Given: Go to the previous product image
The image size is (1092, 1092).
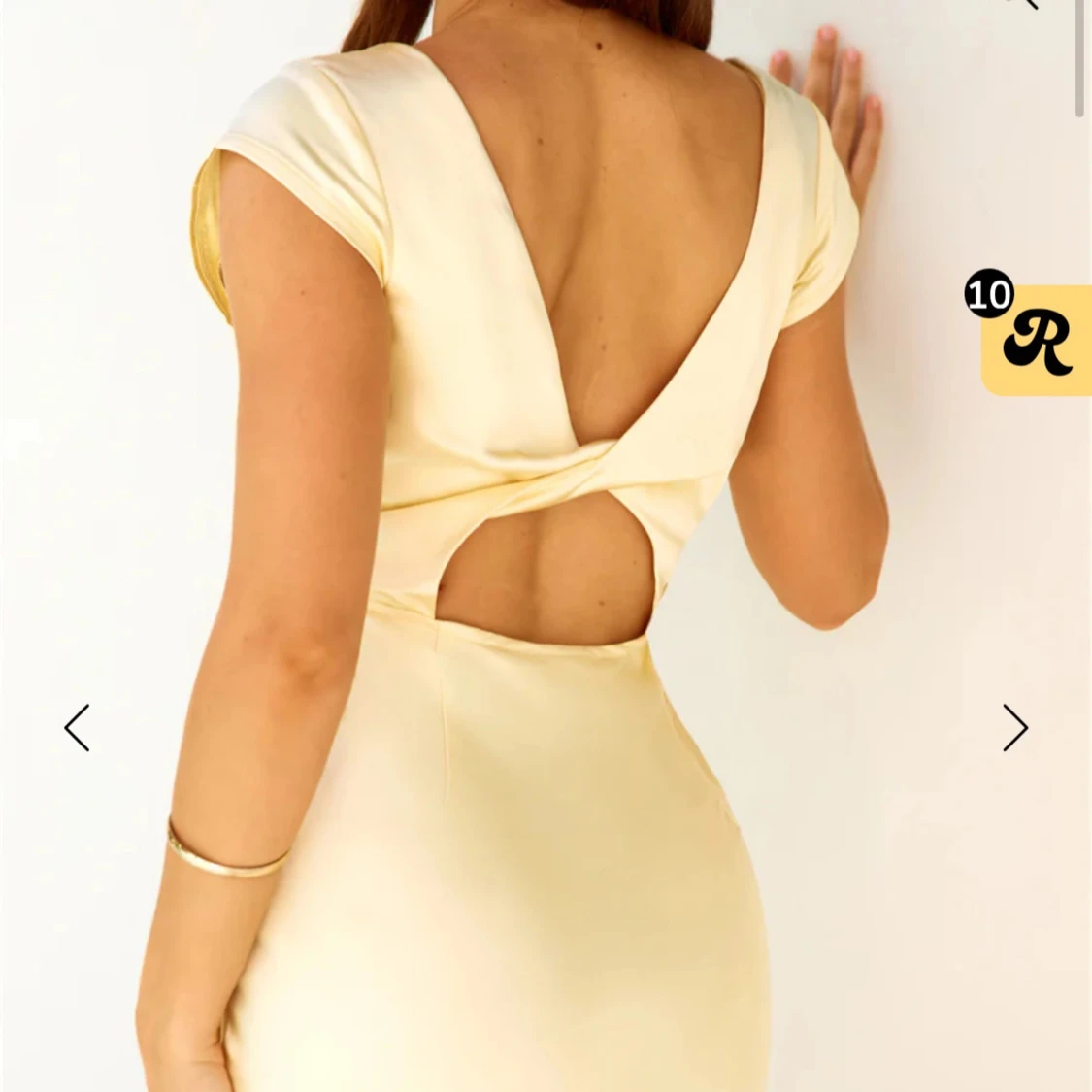Looking at the screenshot, I should (78, 728).
